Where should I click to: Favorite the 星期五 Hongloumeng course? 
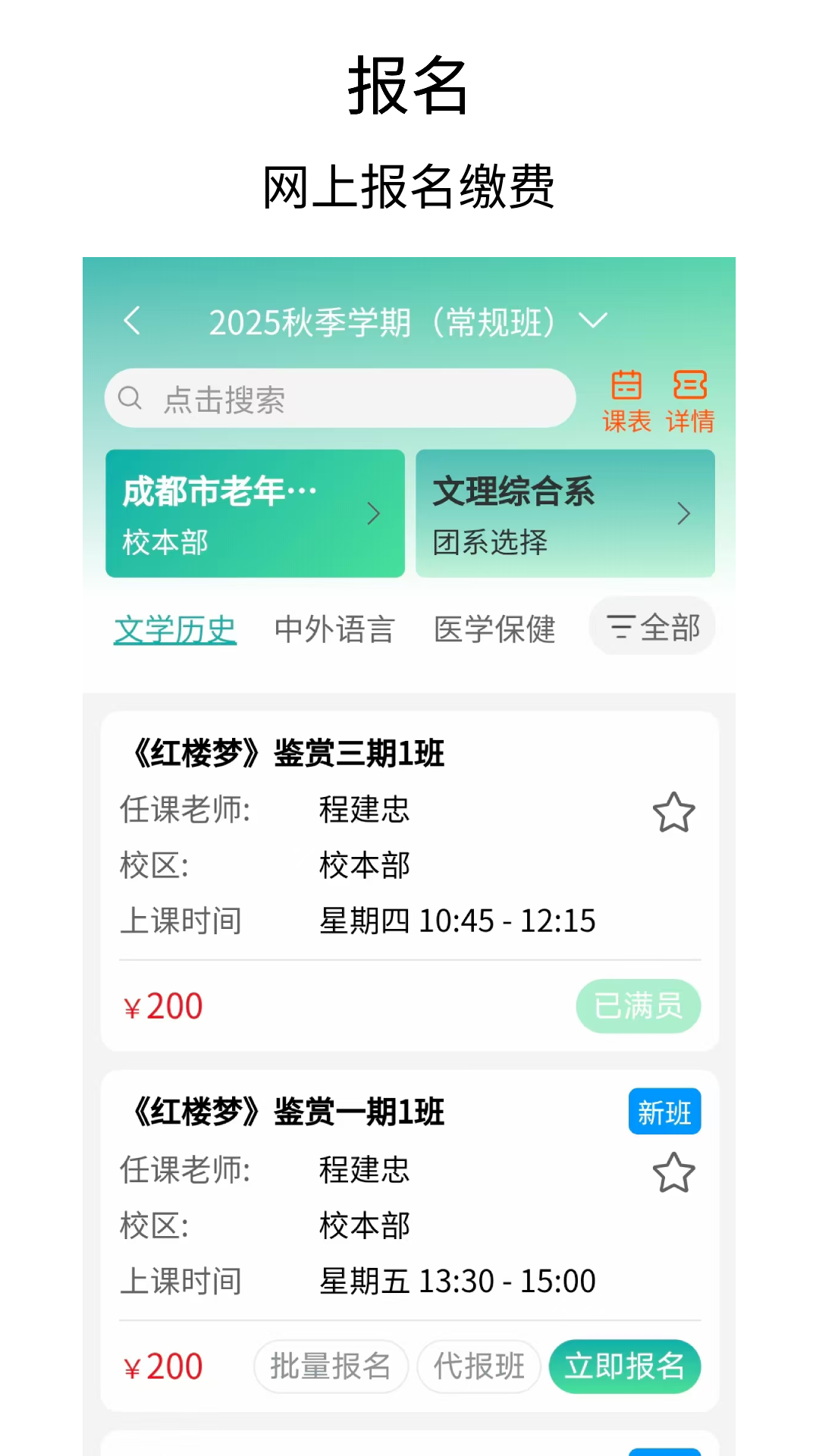(x=673, y=1173)
